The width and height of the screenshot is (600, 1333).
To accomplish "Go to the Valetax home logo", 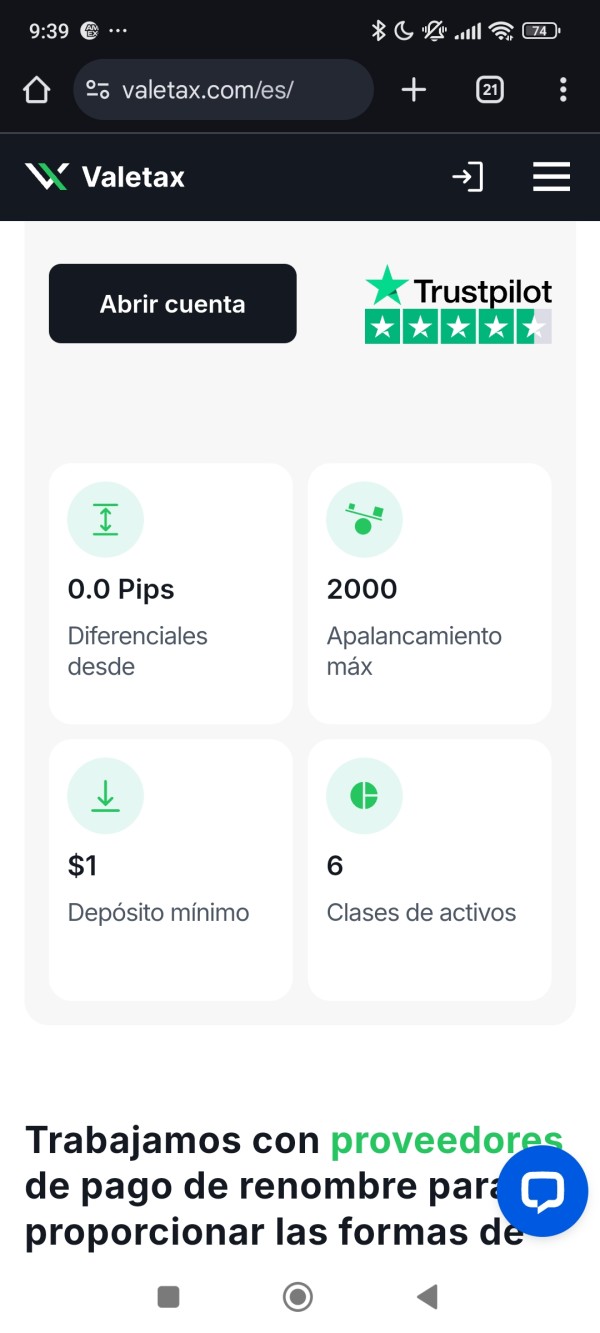I will point(105,177).
